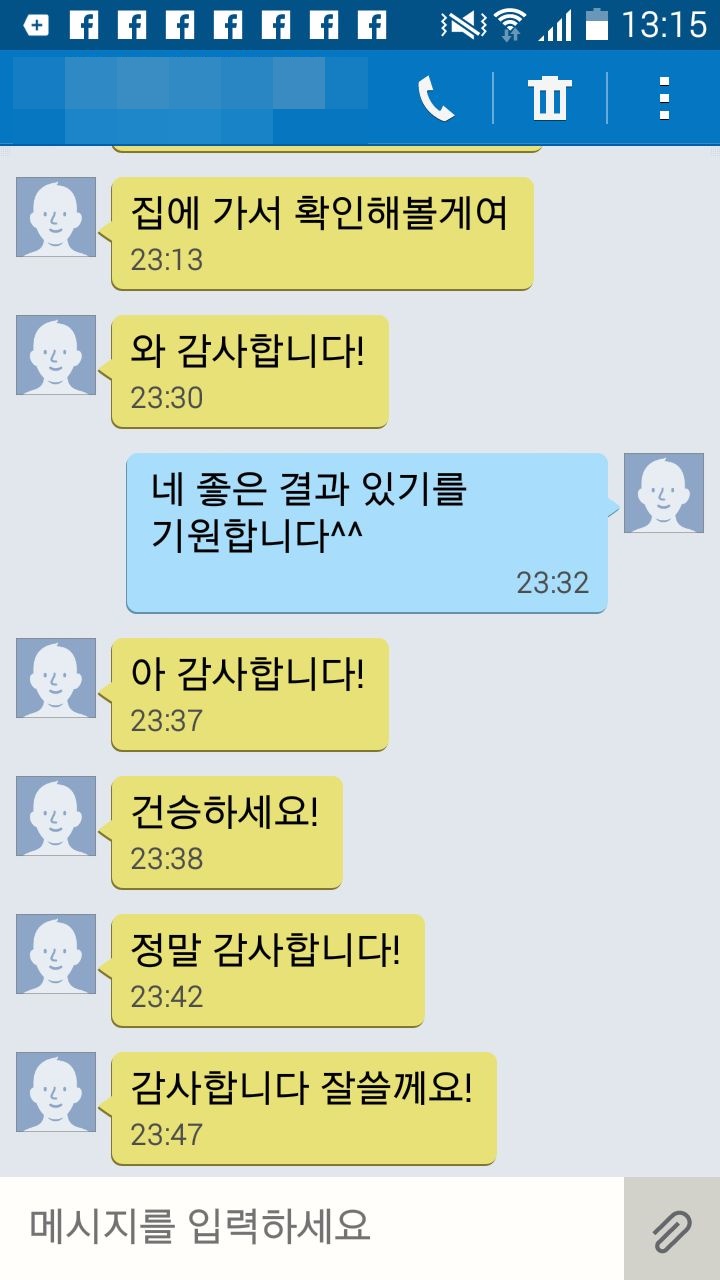Delete messages with the trash icon
The width and height of the screenshot is (720, 1280).
549,98
